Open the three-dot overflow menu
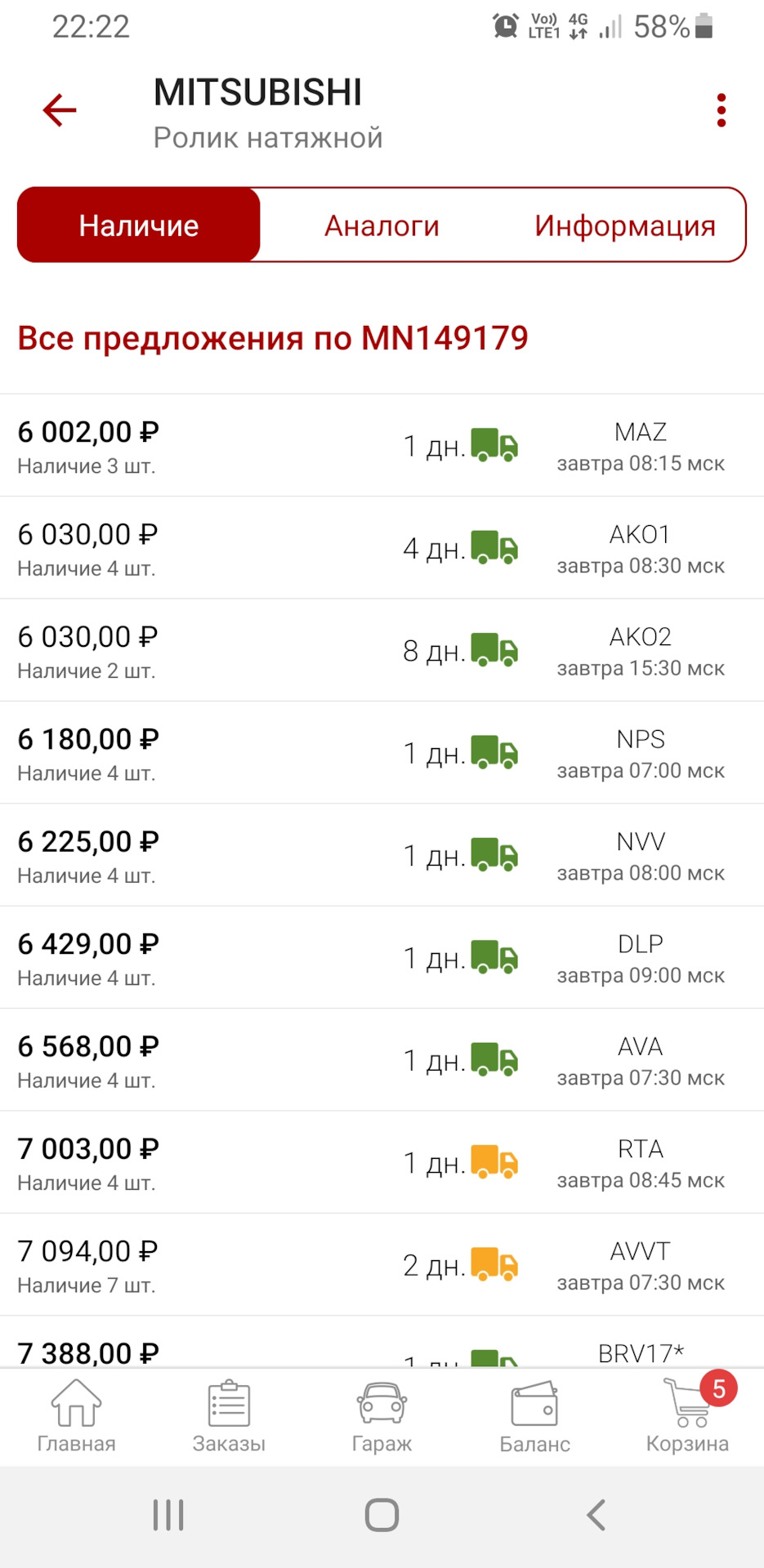 coord(721,110)
